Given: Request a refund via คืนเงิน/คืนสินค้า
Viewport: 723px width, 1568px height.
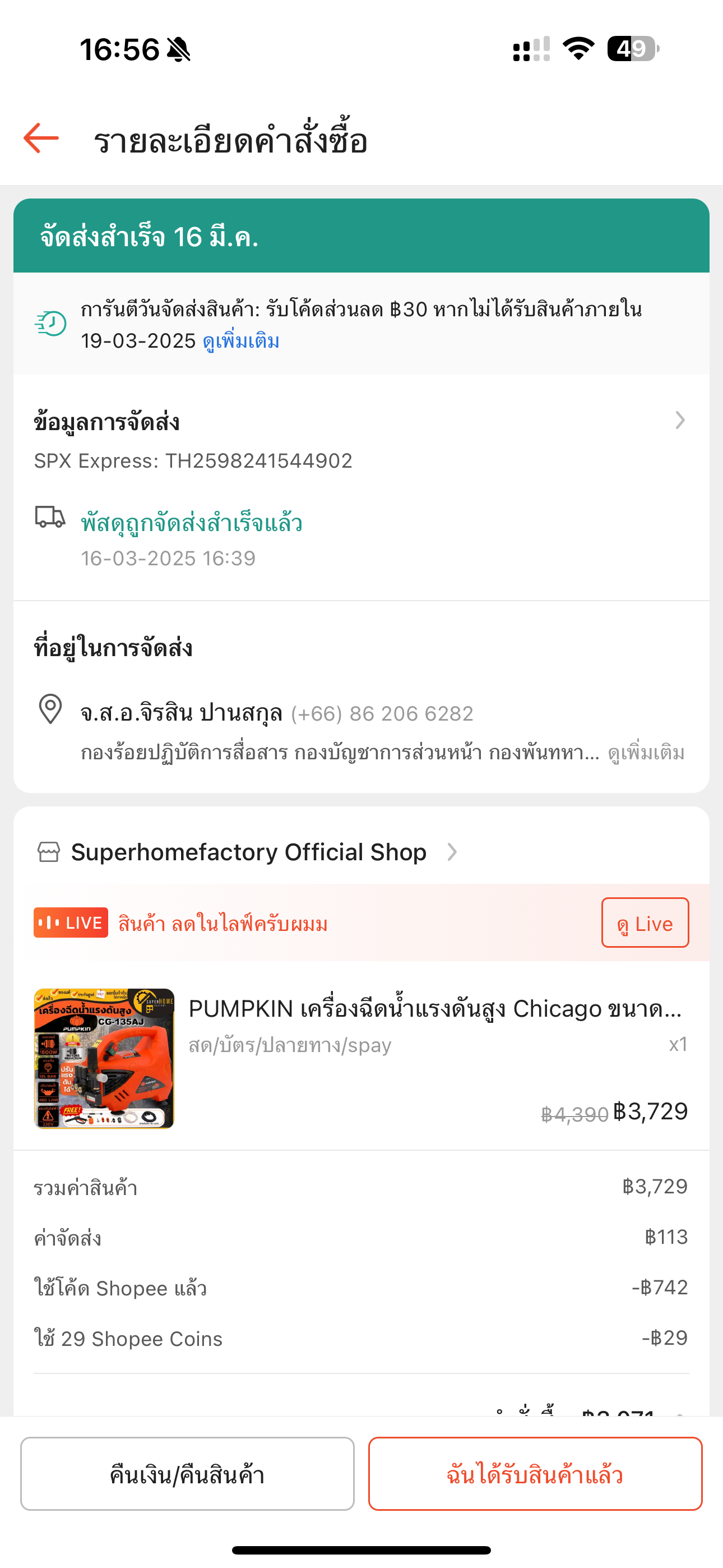Looking at the screenshot, I should pyautogui.click(x=187, y=1474).
